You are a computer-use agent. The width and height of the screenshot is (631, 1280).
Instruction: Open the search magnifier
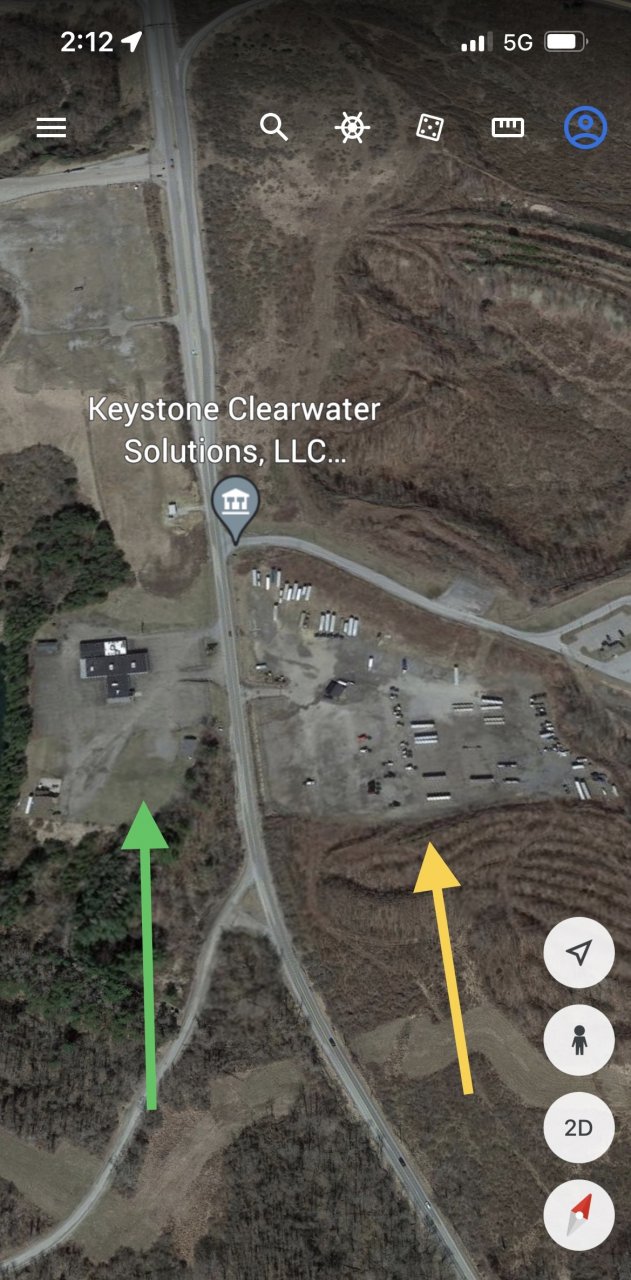click(273, 127)
